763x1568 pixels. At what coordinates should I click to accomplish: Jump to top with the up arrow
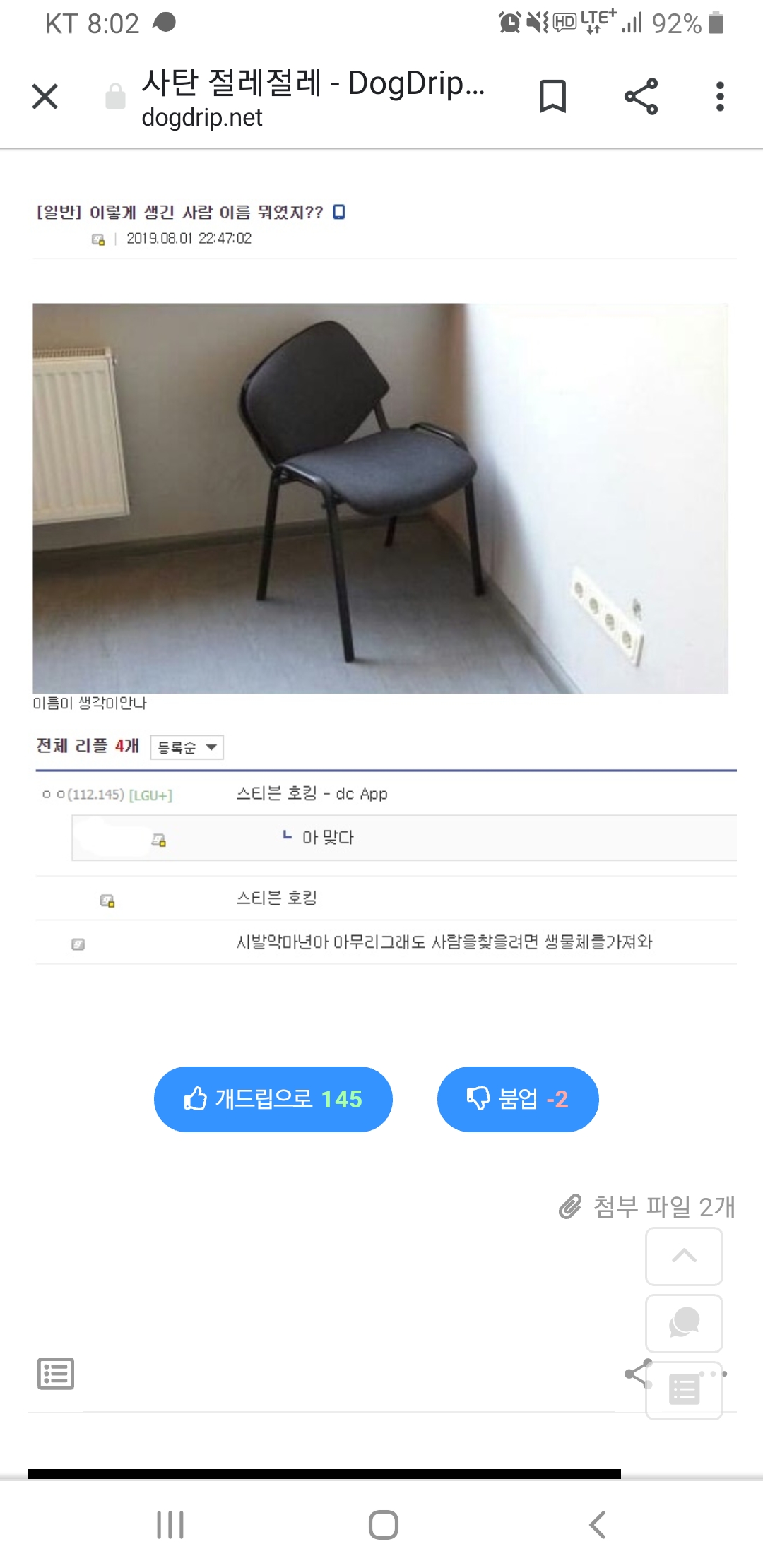click(684, 1256)
